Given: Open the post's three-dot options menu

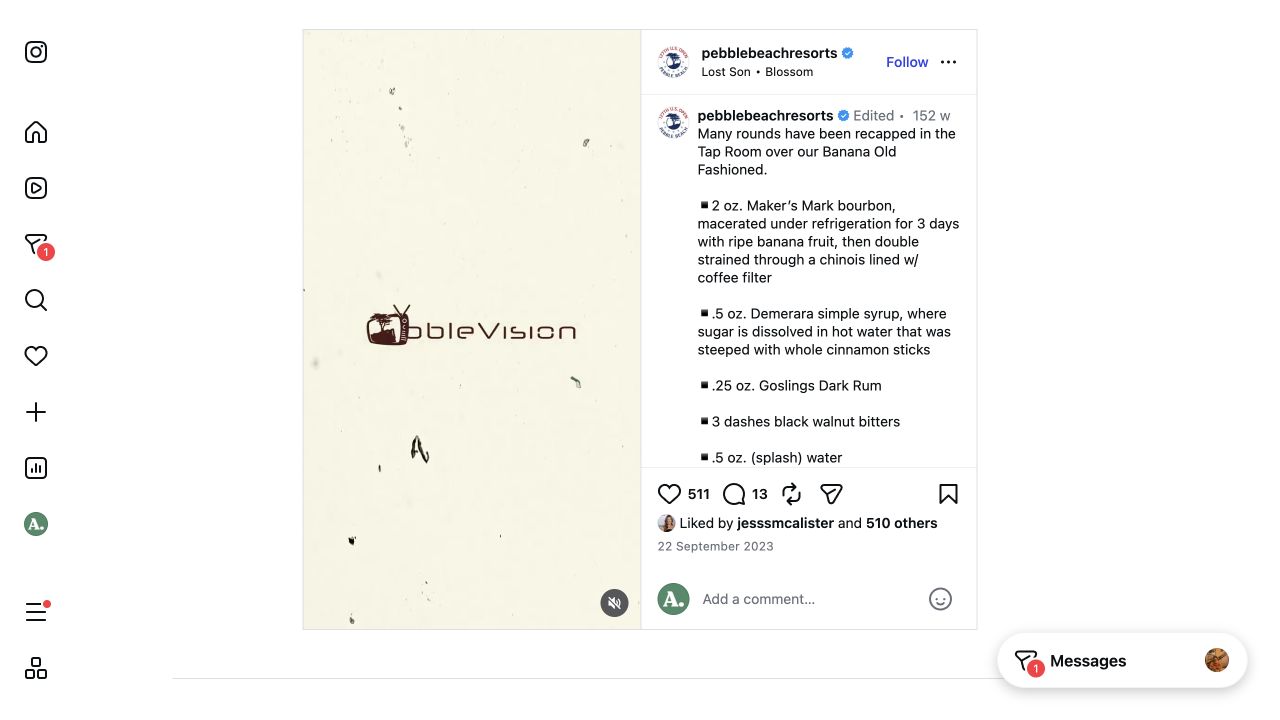Looking at the screenshot, I should [x=948, y=62].
